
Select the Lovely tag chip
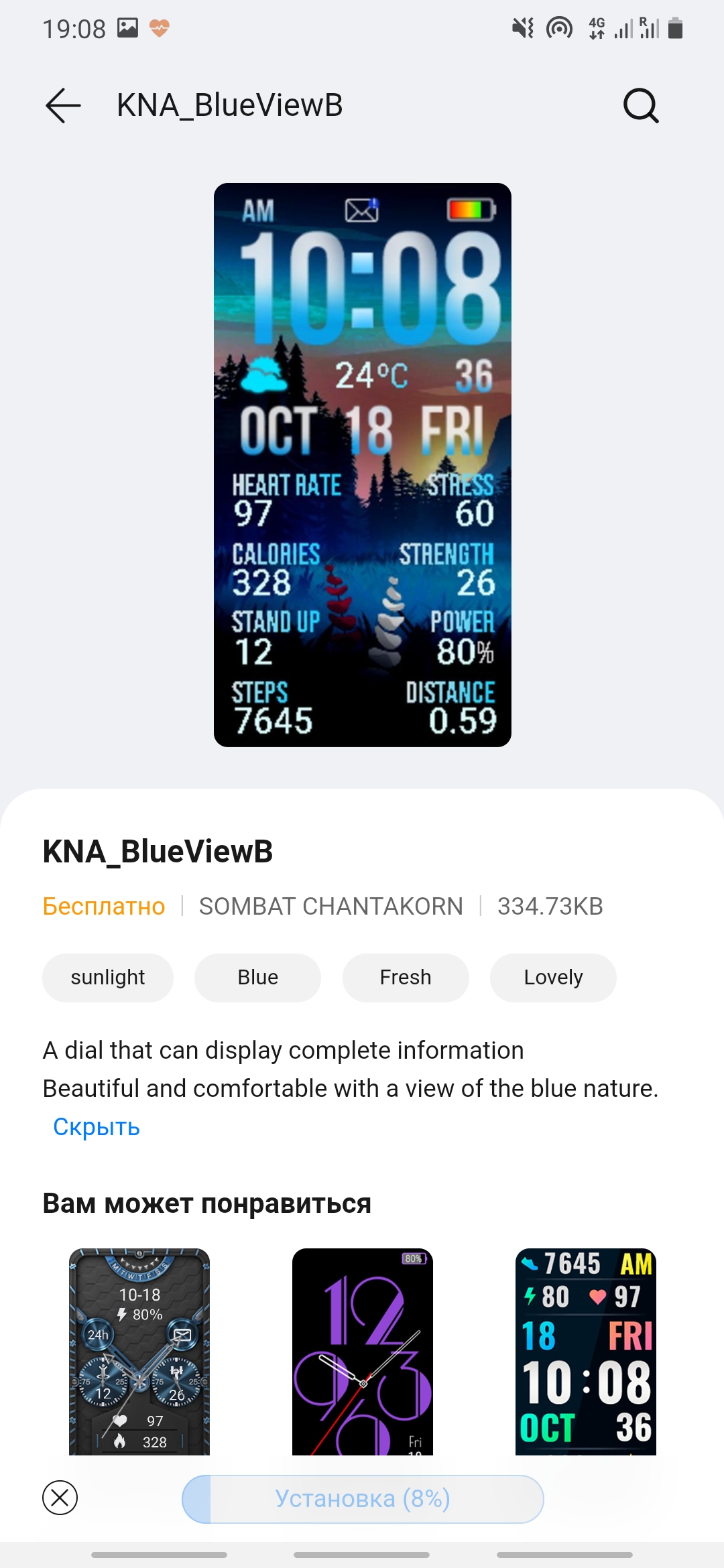[553, 978]
